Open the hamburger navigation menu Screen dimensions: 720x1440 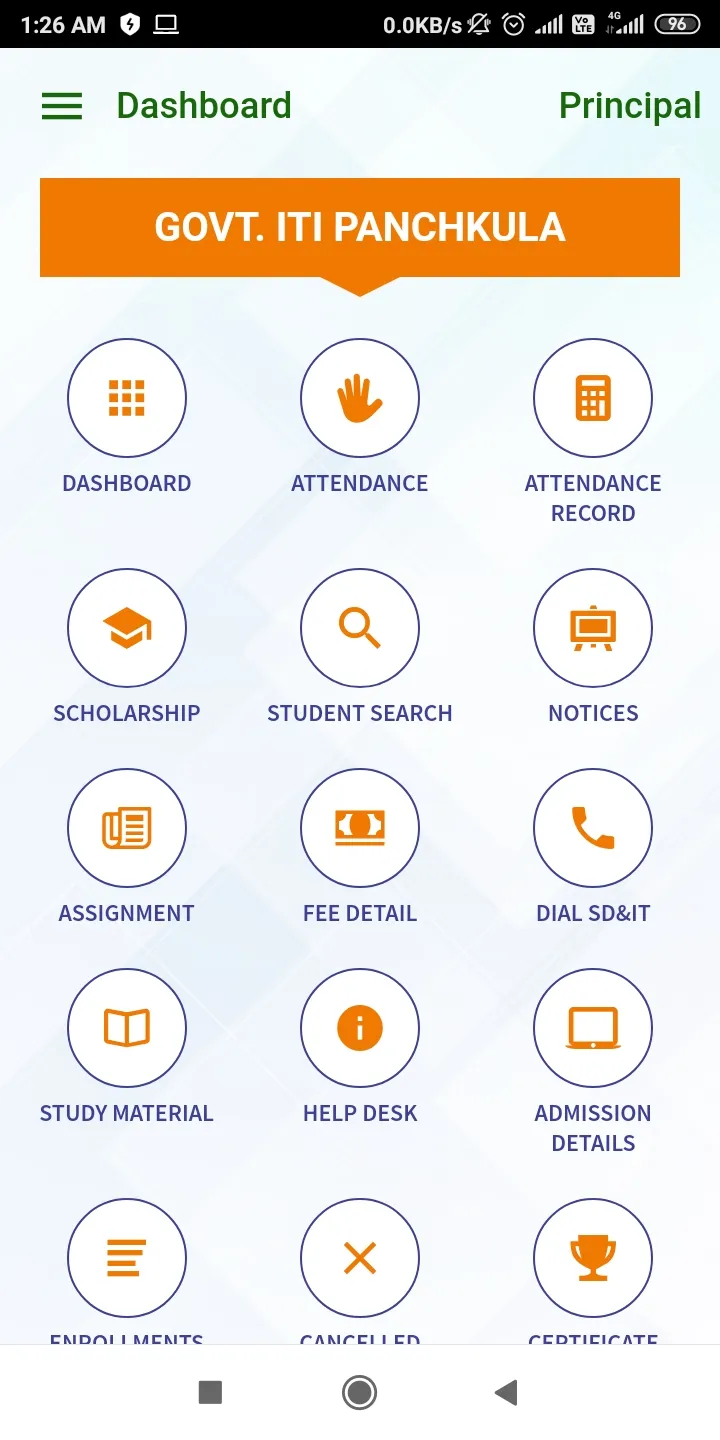(61, 105)
